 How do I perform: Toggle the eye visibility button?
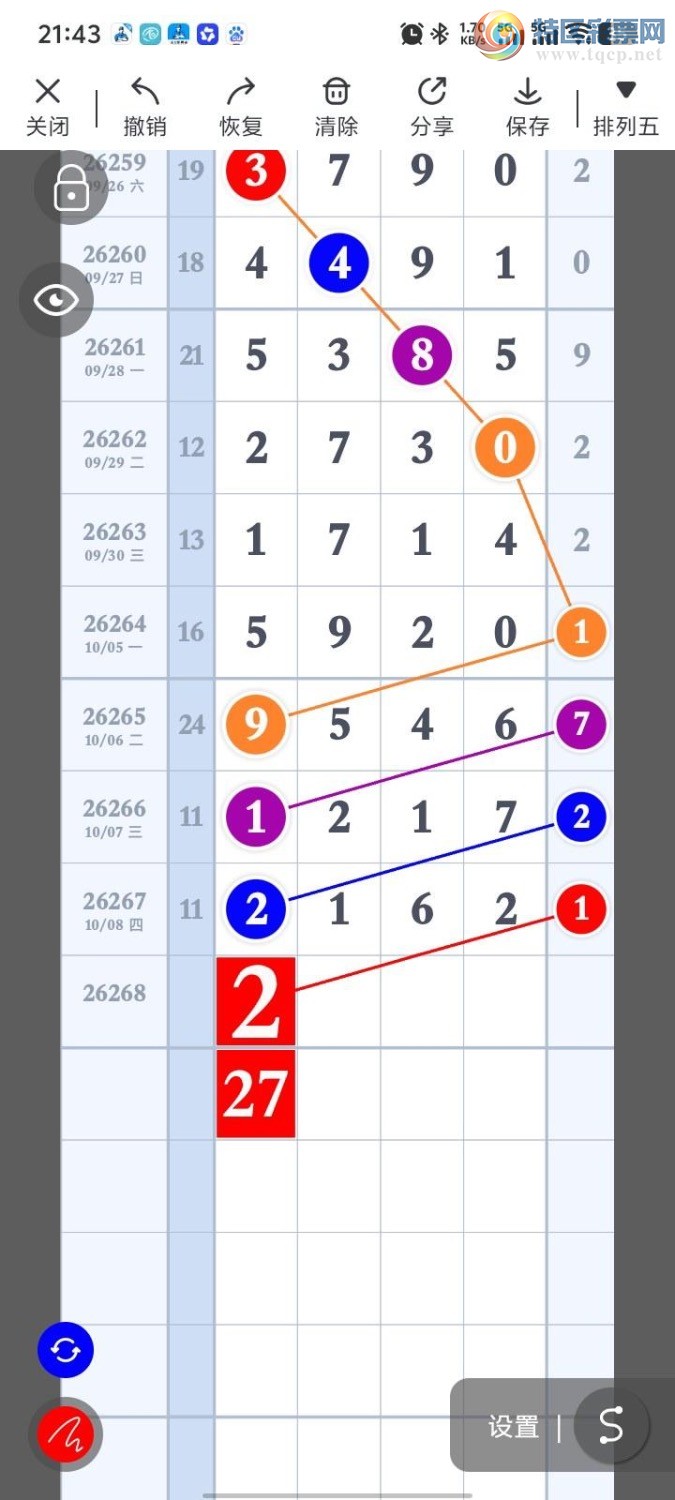pos(57,299)
